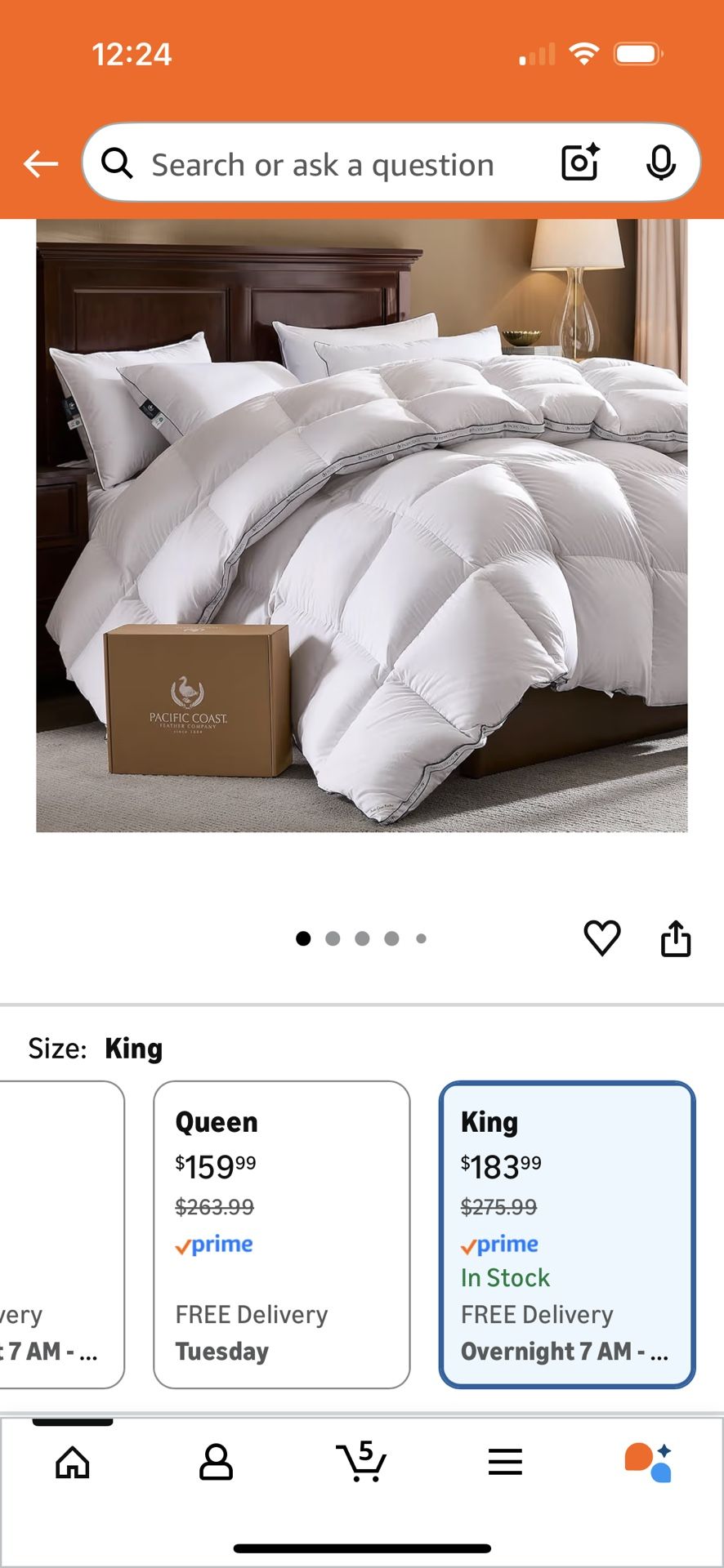
Task: Add item to wishlist with heart icon
Action: click(602, 938)
